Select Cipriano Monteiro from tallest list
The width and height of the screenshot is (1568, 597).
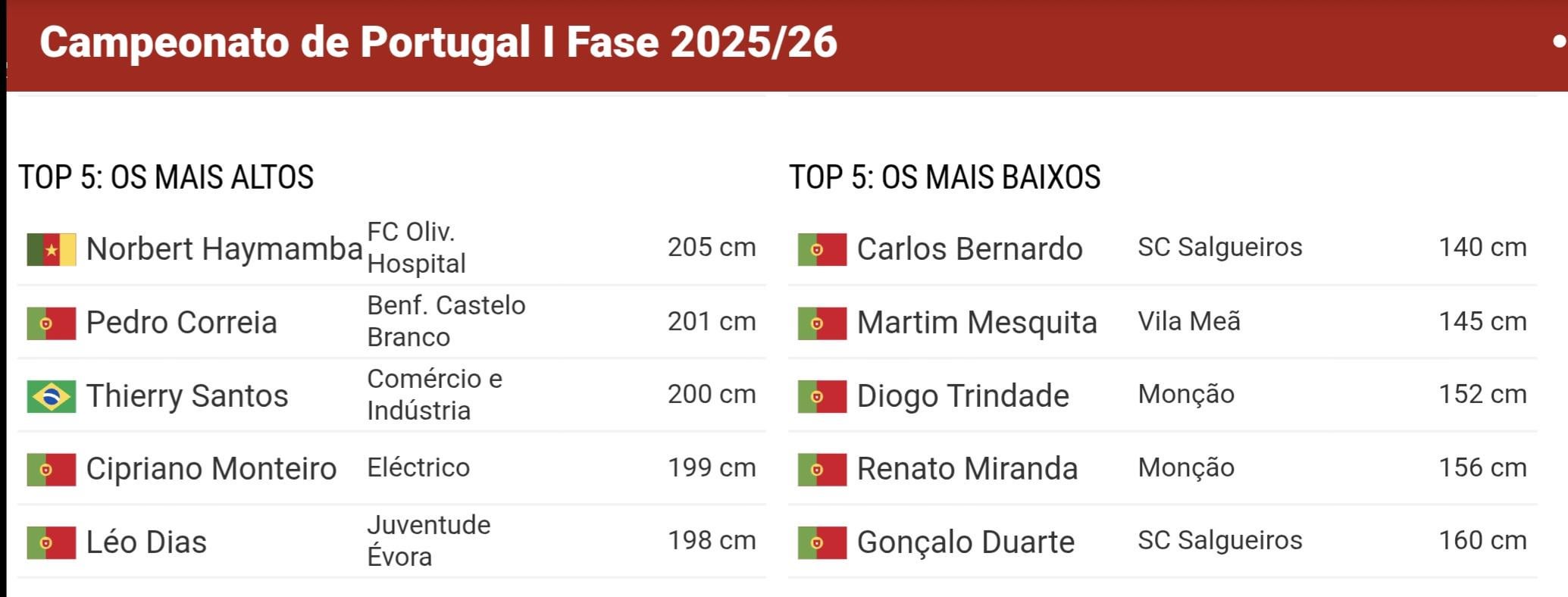tap(211, 469)
